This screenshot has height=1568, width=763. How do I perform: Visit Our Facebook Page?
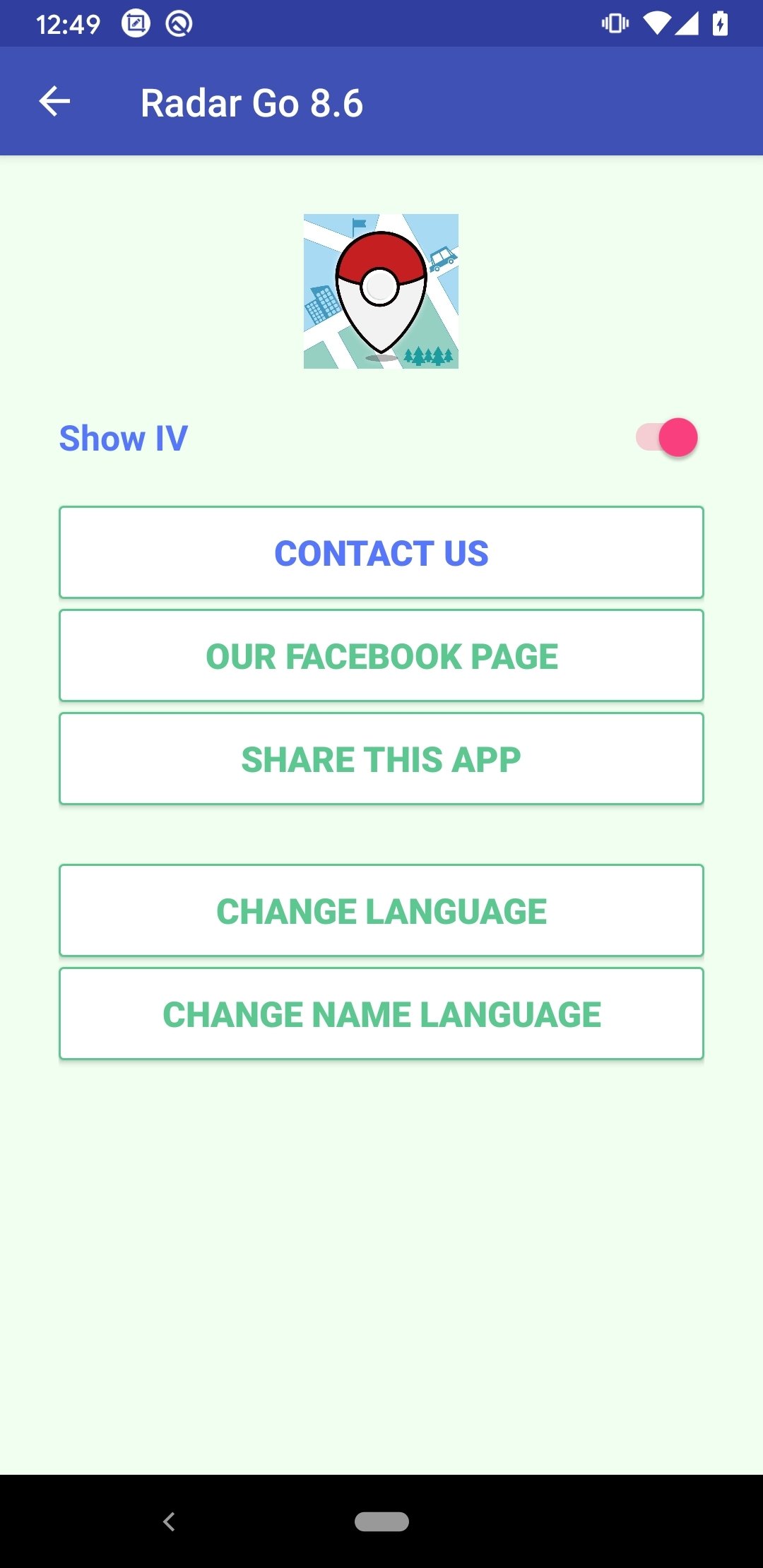(x=381, y=655)
